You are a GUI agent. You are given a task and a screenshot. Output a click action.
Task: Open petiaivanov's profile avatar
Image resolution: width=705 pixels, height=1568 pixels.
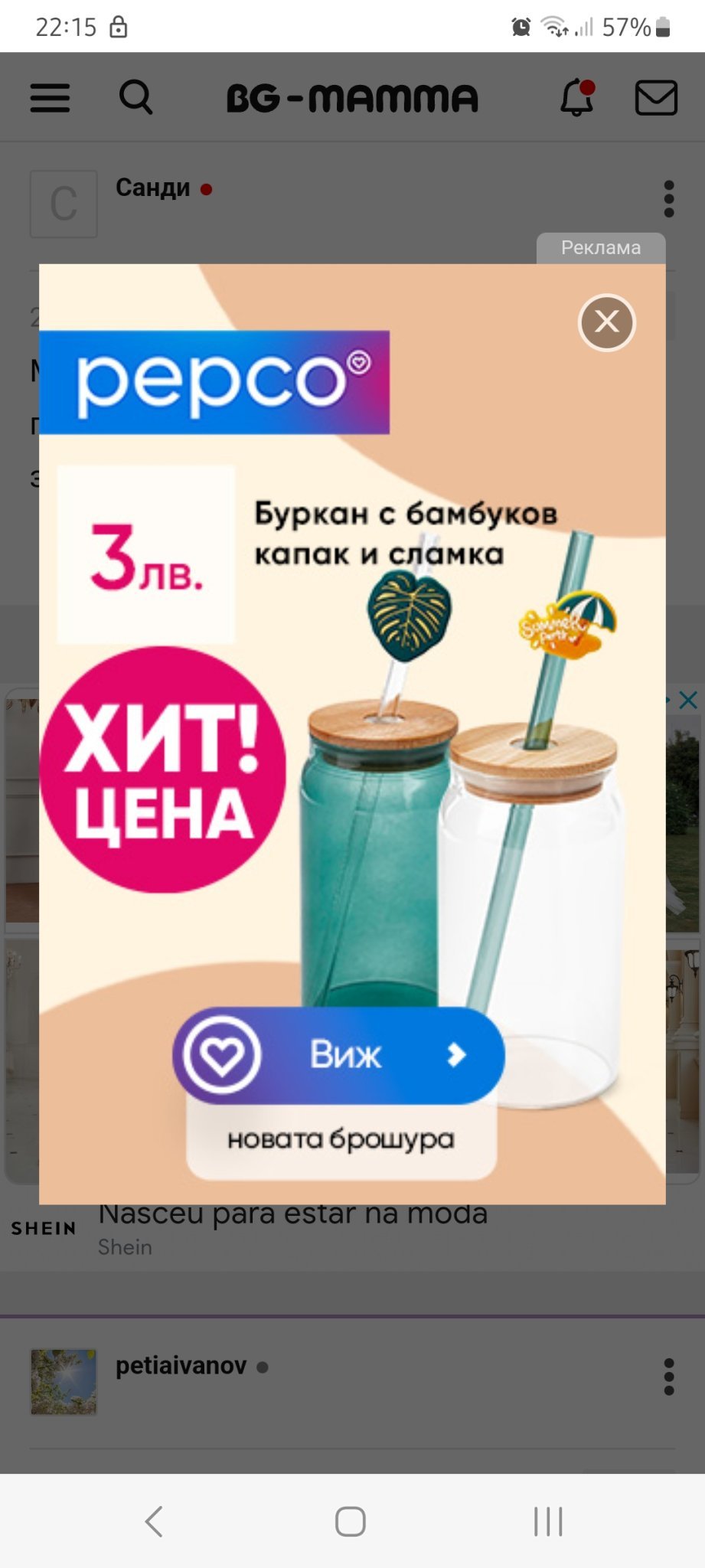click(x=64, y=1381)
